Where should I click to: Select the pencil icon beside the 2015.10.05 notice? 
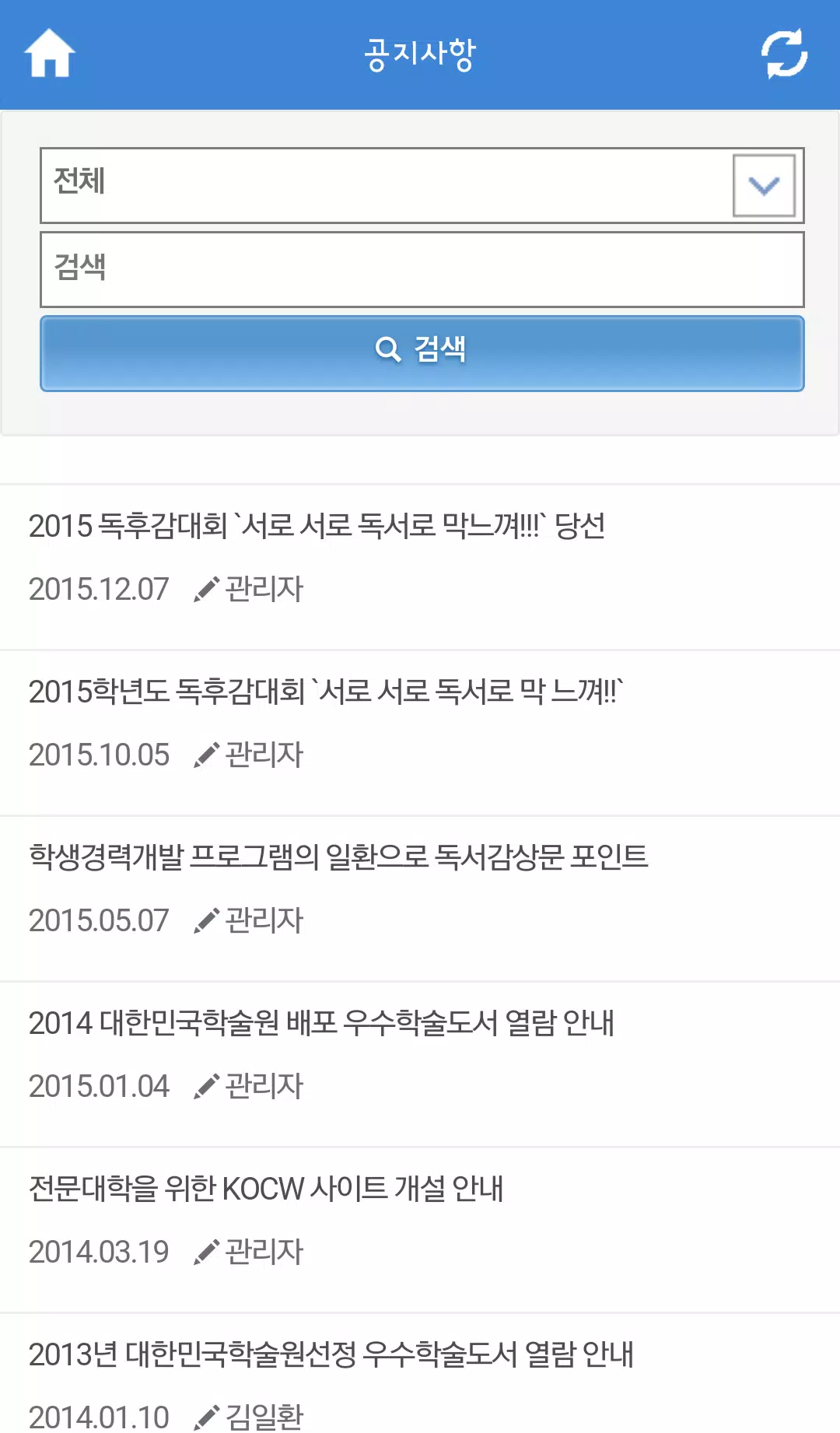(205, 753)
